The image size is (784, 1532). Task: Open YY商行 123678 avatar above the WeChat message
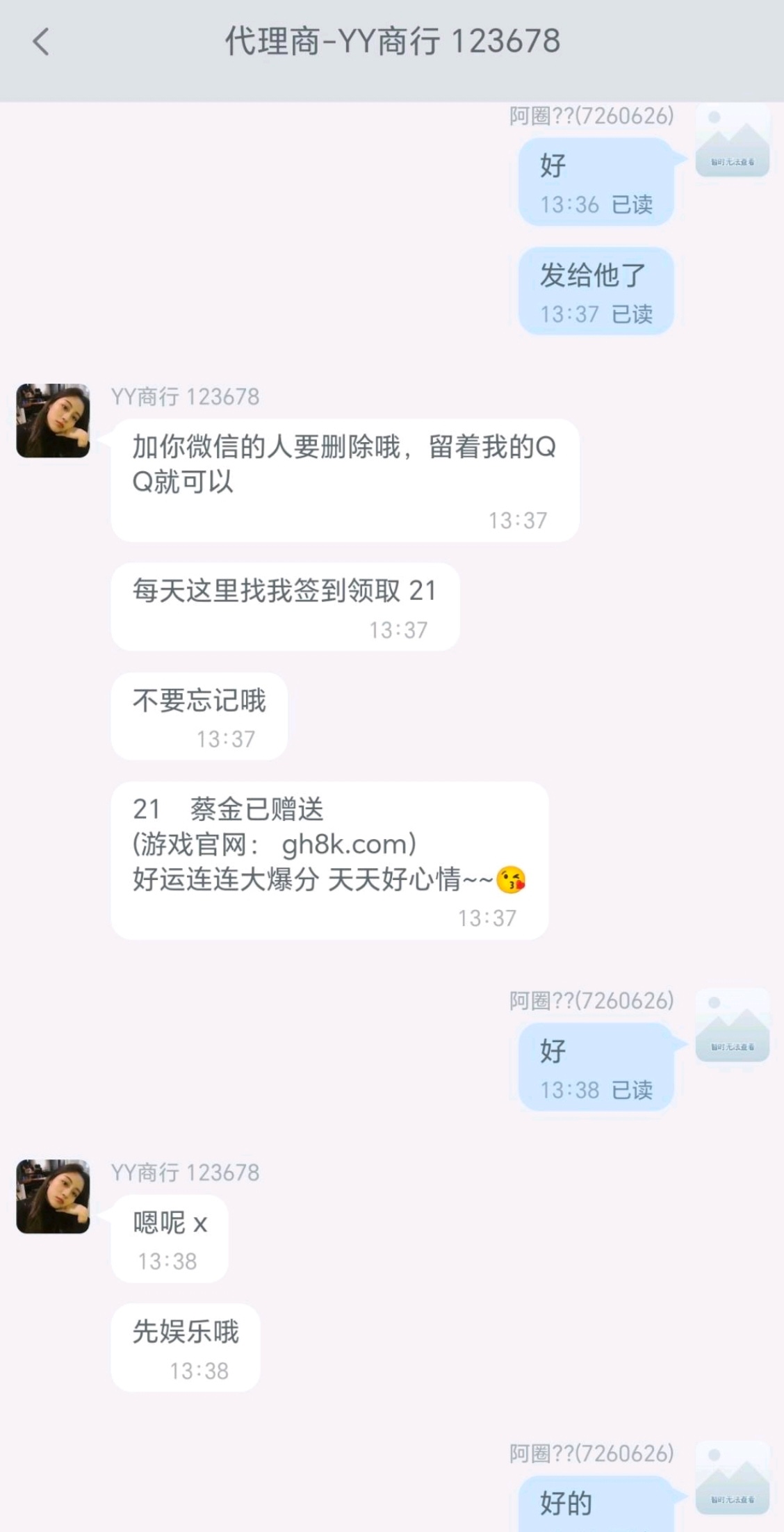coord(53,421)
